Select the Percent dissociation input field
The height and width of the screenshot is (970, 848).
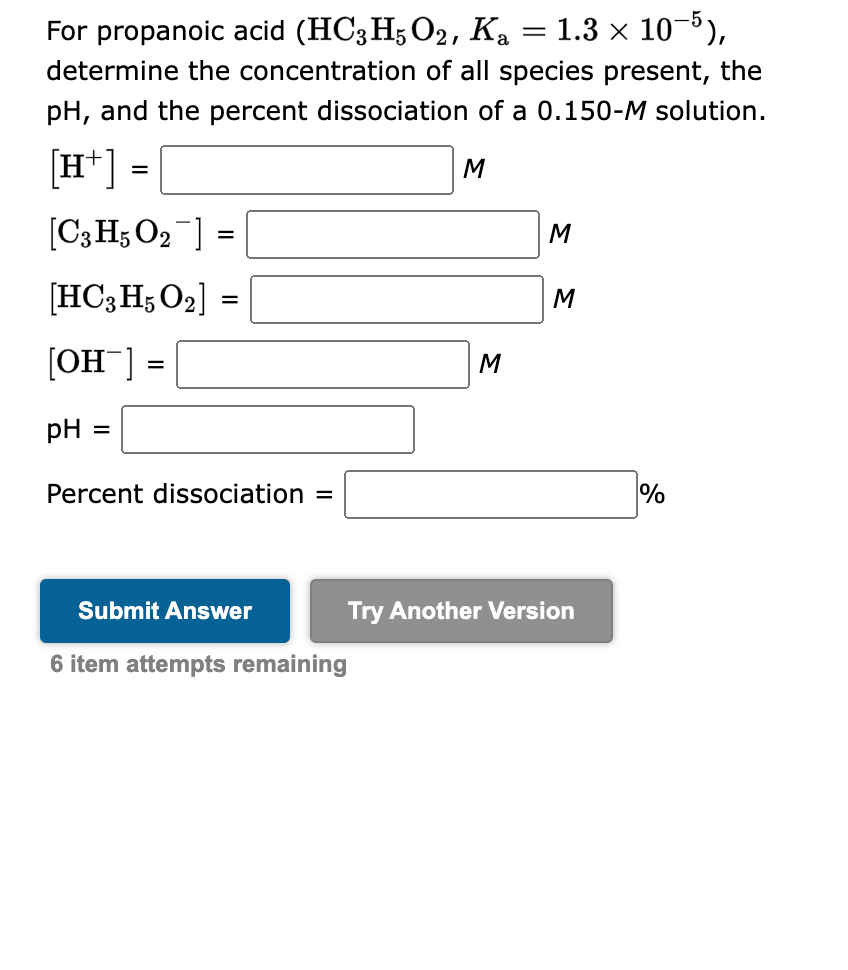point(490,494)
